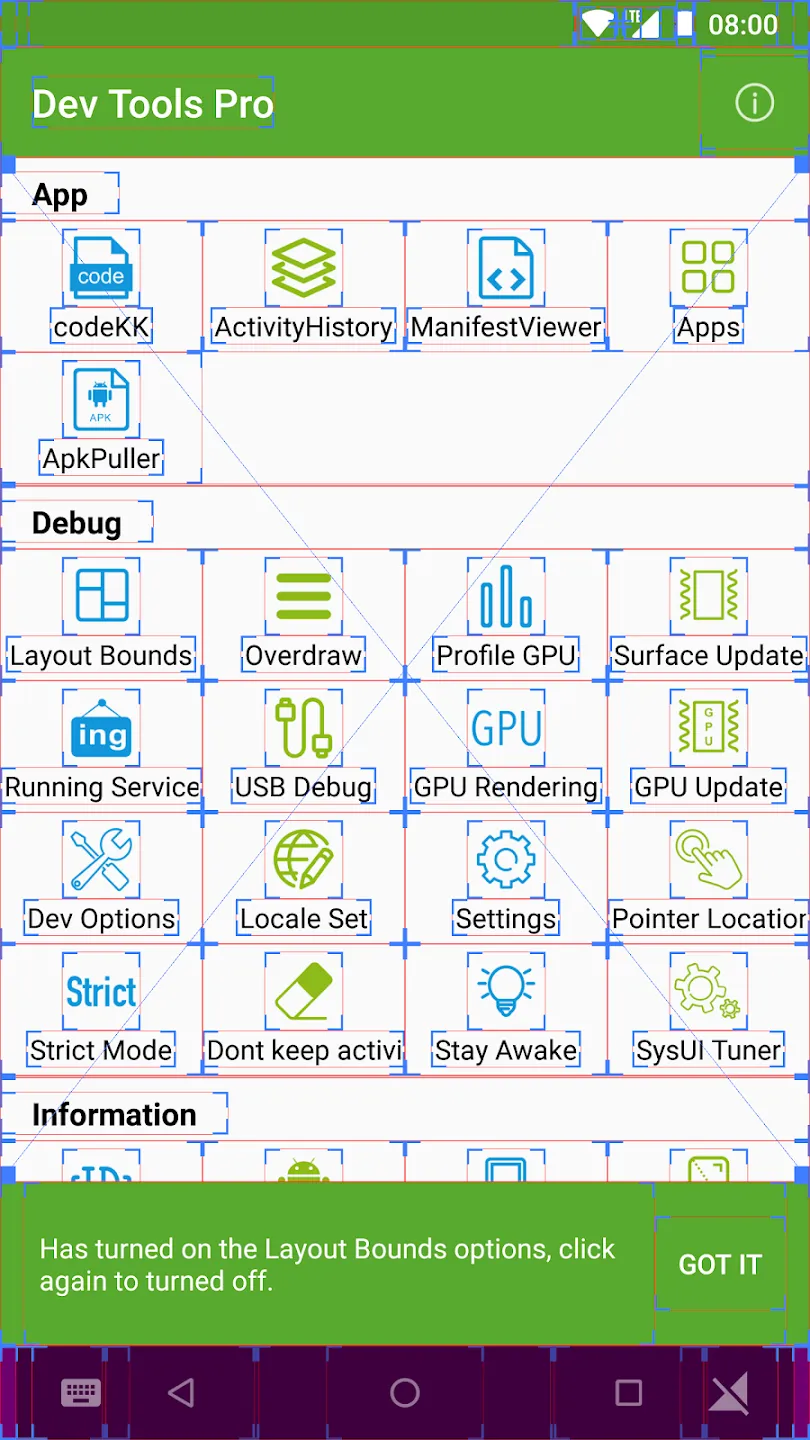This screenshot has width=810, height=1440.
Task: Open Running Service
Action: pos(101,746)
